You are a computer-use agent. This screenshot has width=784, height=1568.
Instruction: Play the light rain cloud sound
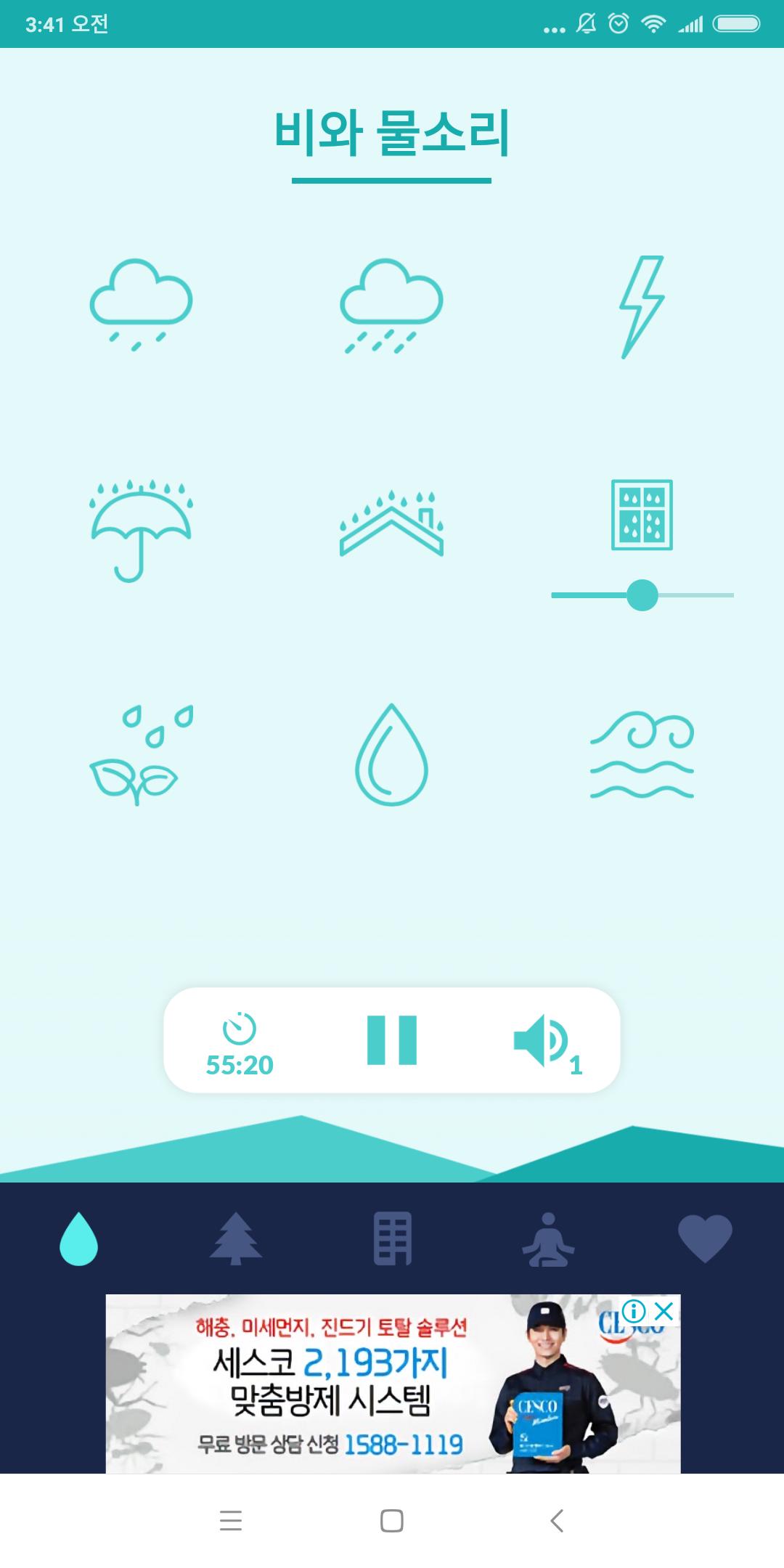point(141,305)
